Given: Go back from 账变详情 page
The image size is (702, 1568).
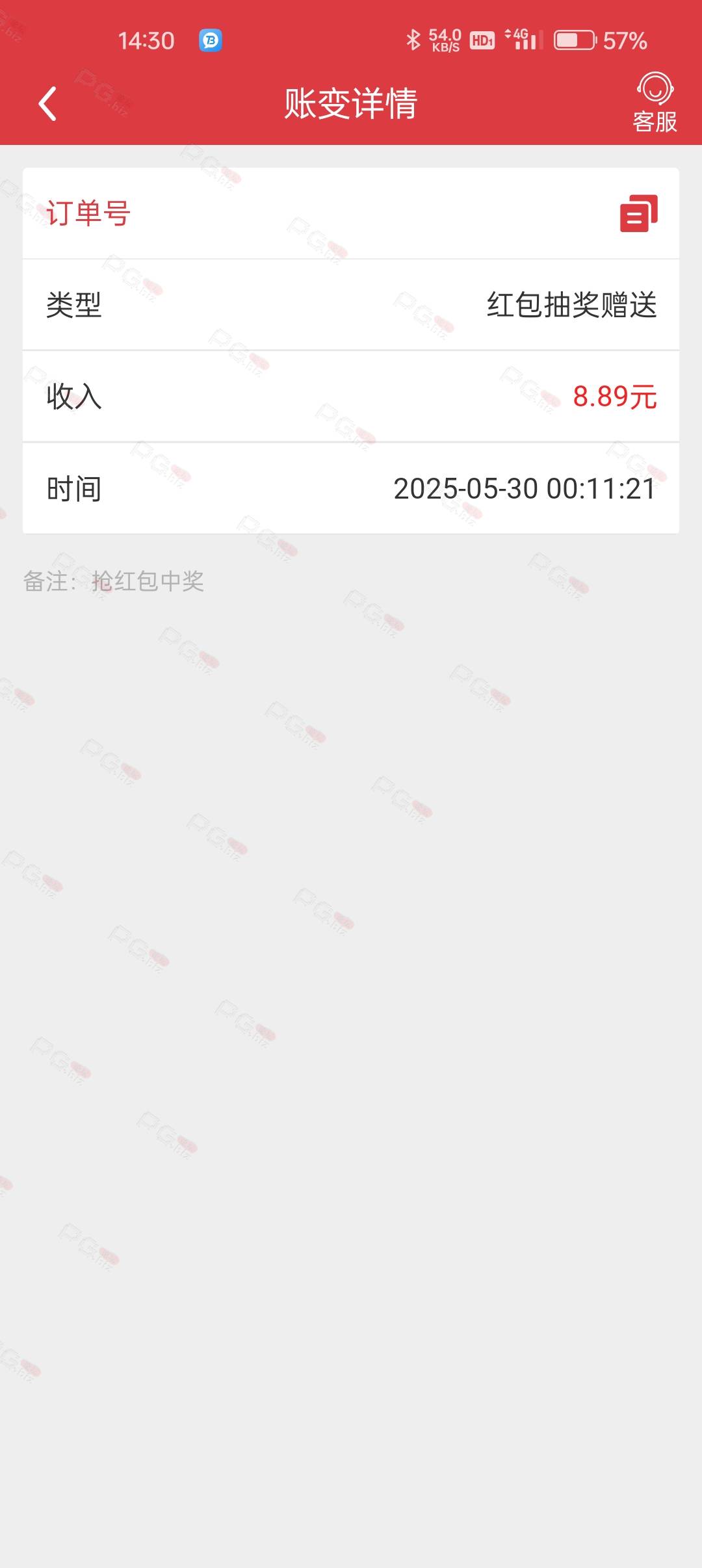Looking at the screenshot, I should tap(47, 104).
